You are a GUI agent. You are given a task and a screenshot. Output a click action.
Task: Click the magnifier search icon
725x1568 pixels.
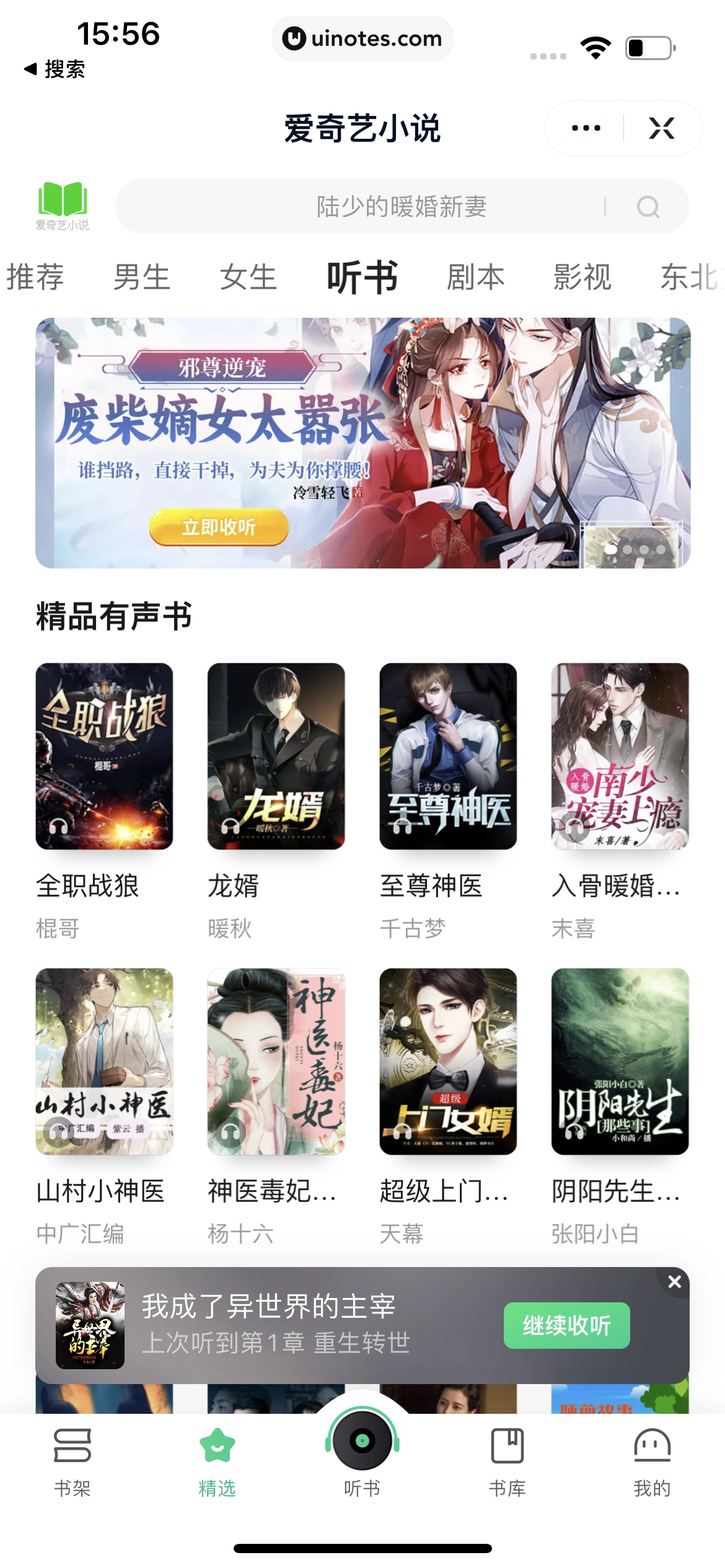click(x=648, y=207)
